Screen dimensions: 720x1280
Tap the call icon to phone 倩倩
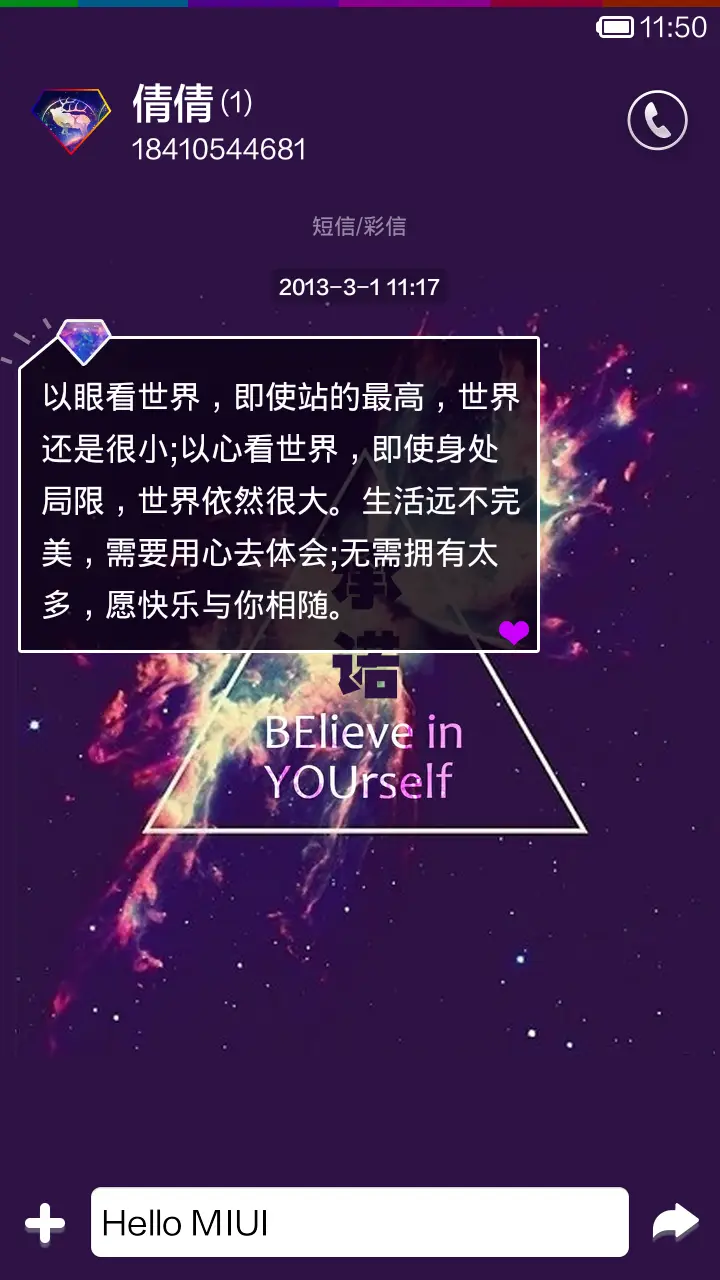pos(657,119)
